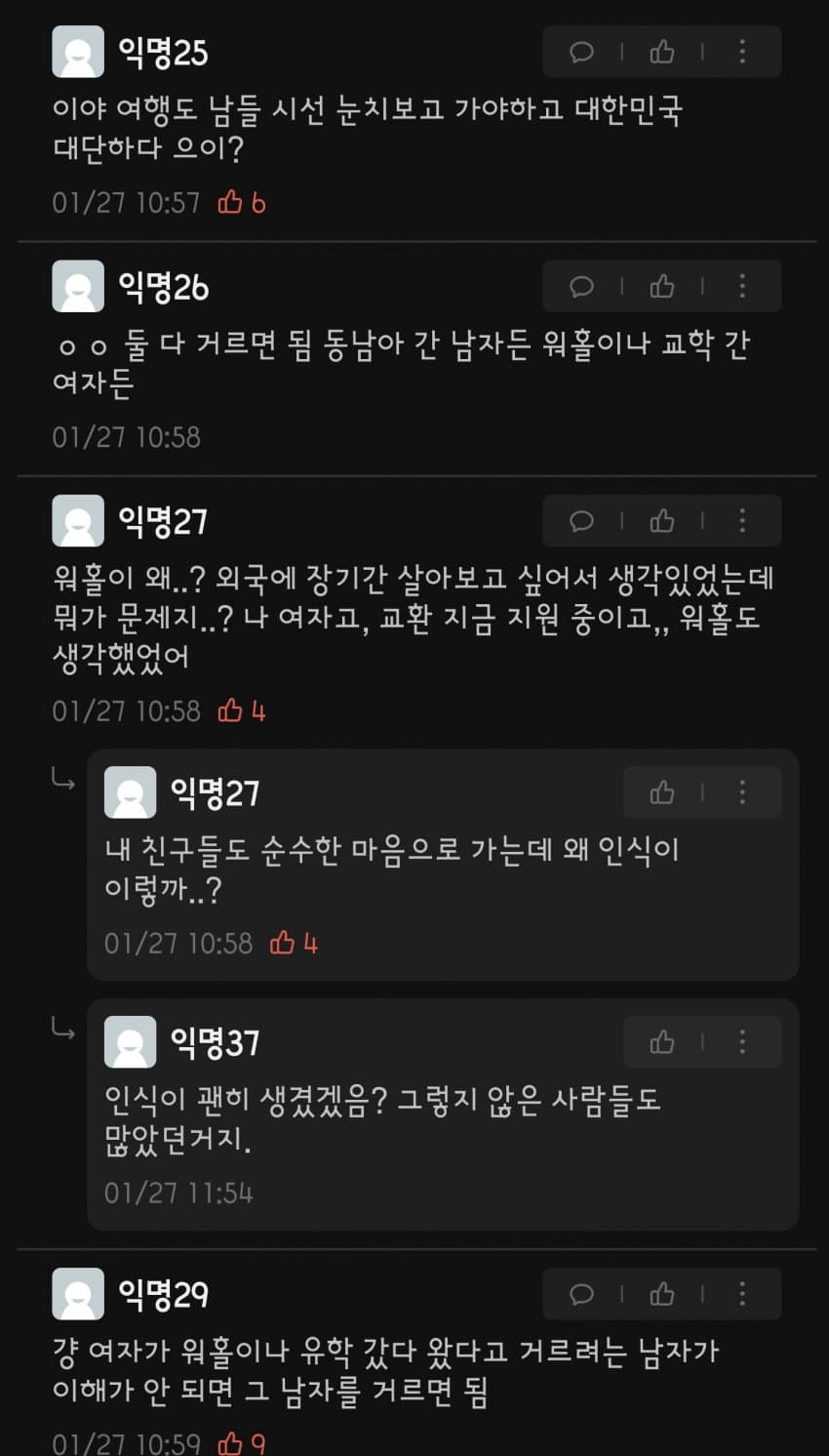Reply to 익명29's comment
This screenshot has height=1456, width=829.
(581, 1294)
